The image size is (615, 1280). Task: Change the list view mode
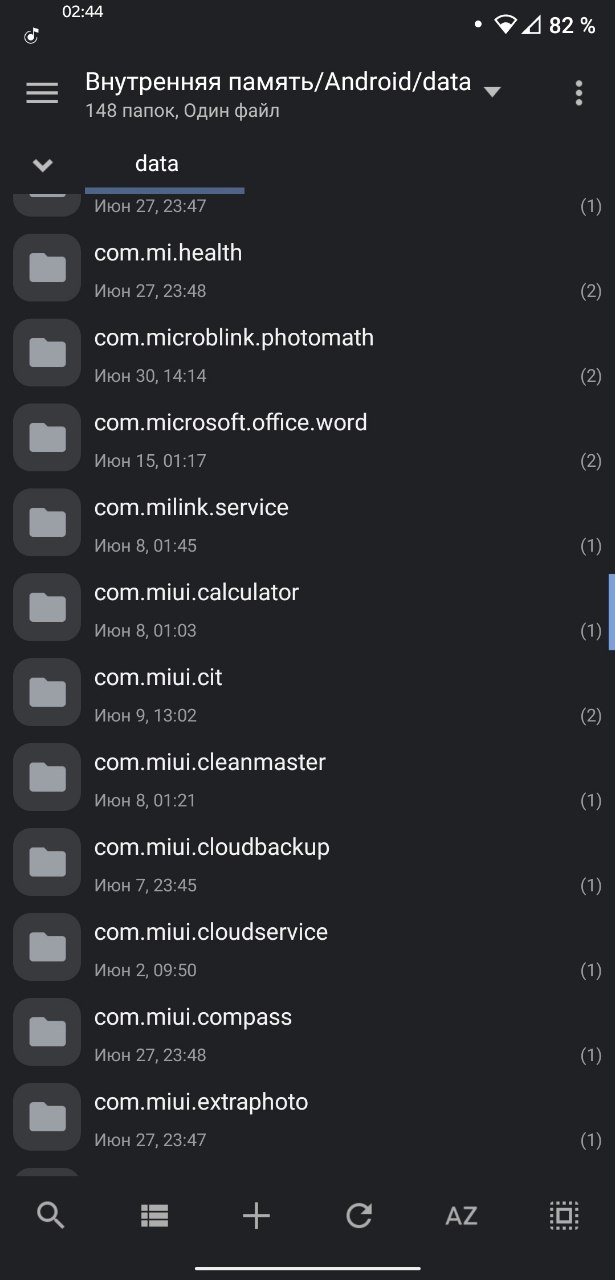154,1216
